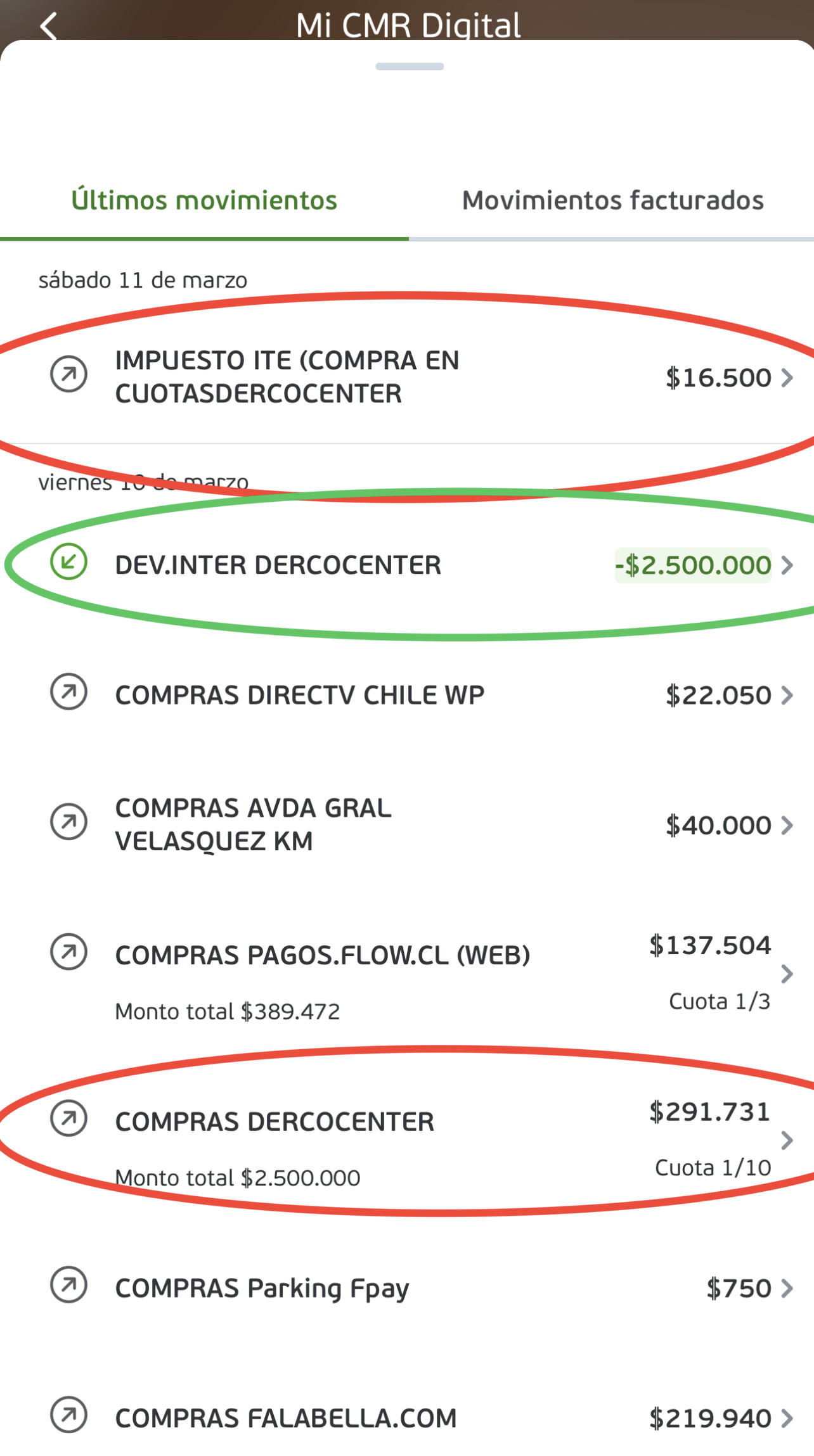Image resolution: width=814 pixels, height=1456 pixels.
Task: Show details for COMPRAS PAGOS.FLOW.CL (WEB)
Action: tap(407, 974)
